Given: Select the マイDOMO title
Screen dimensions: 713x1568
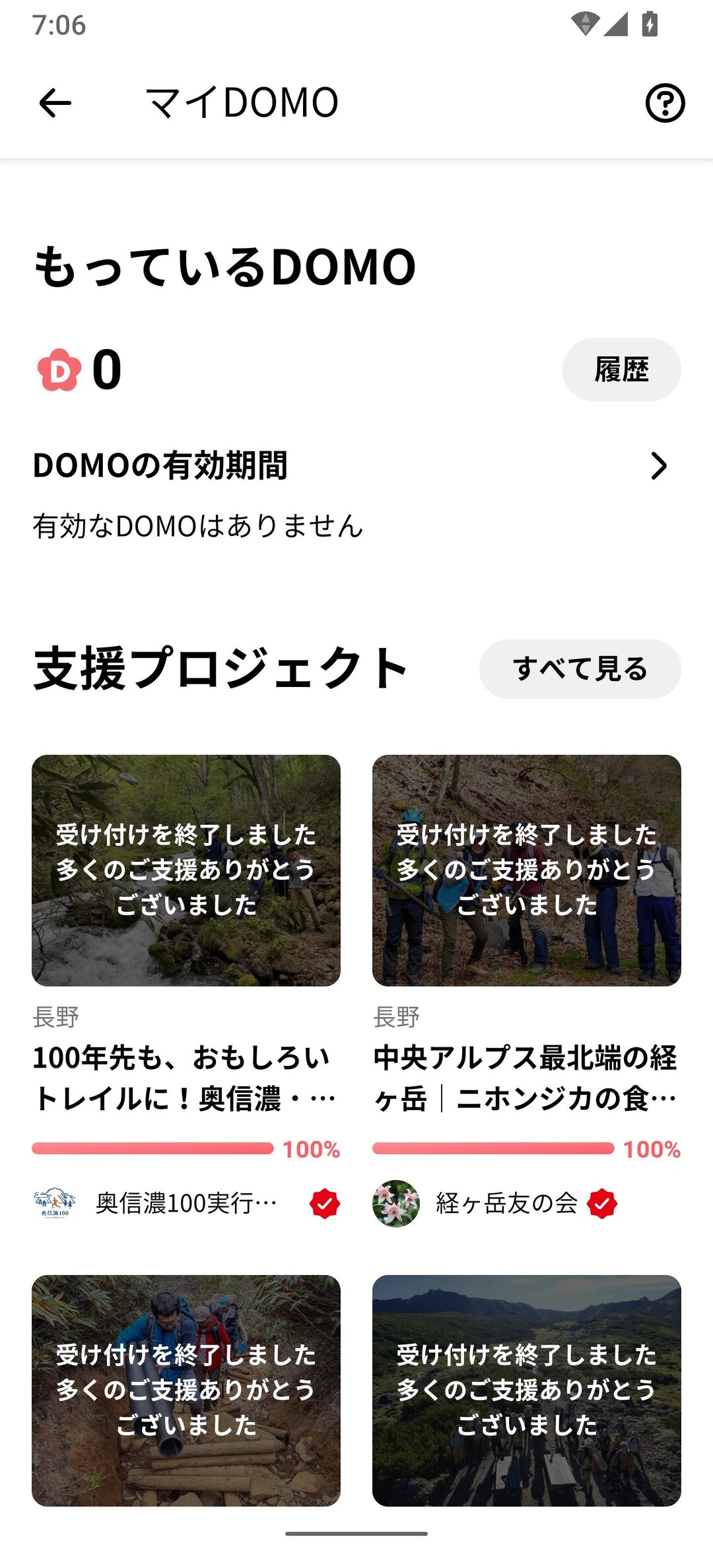Looking at the screenshot, I should pyautogui.click(x=239, y=102).
